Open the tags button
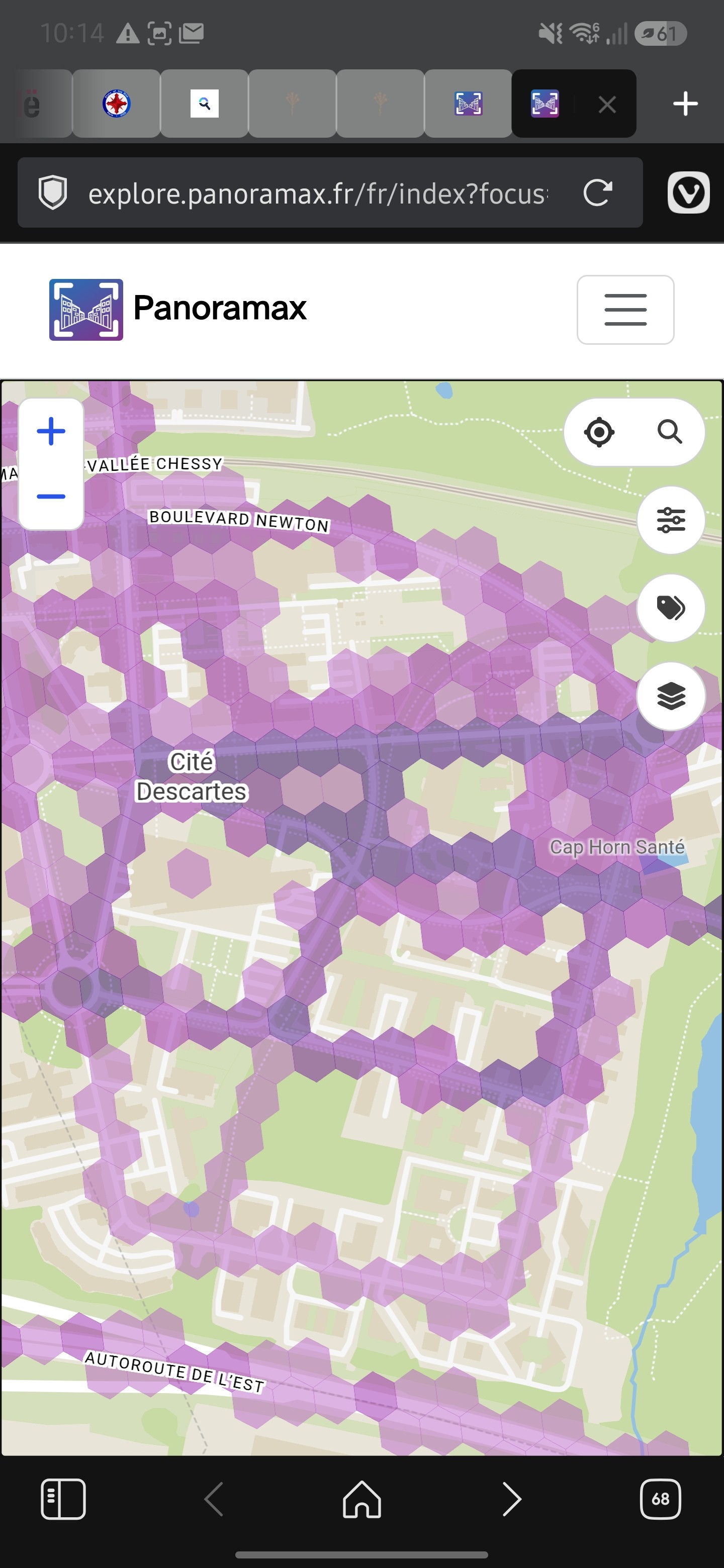724x1568 pixels. (x=671, y=608)
